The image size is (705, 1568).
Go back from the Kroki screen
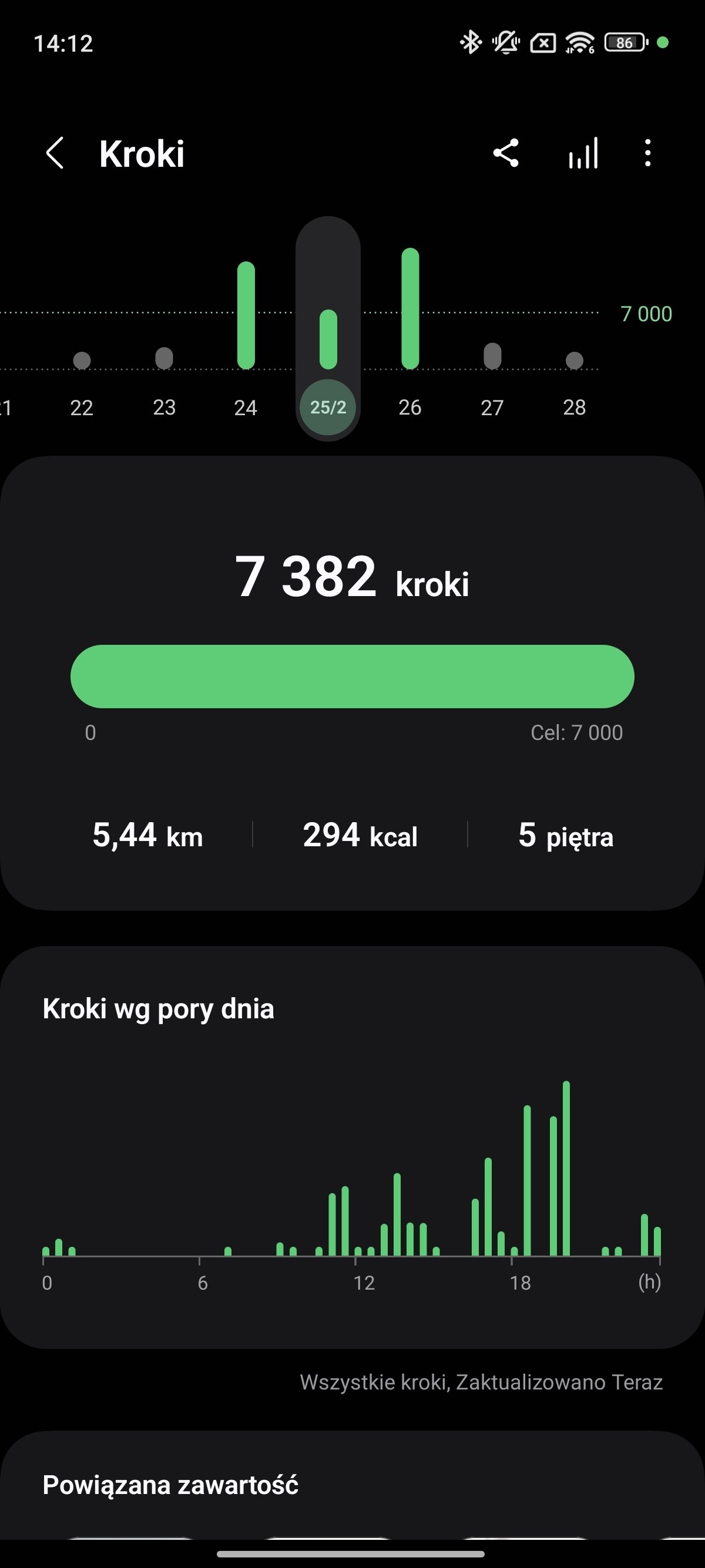tap(55, 153)
